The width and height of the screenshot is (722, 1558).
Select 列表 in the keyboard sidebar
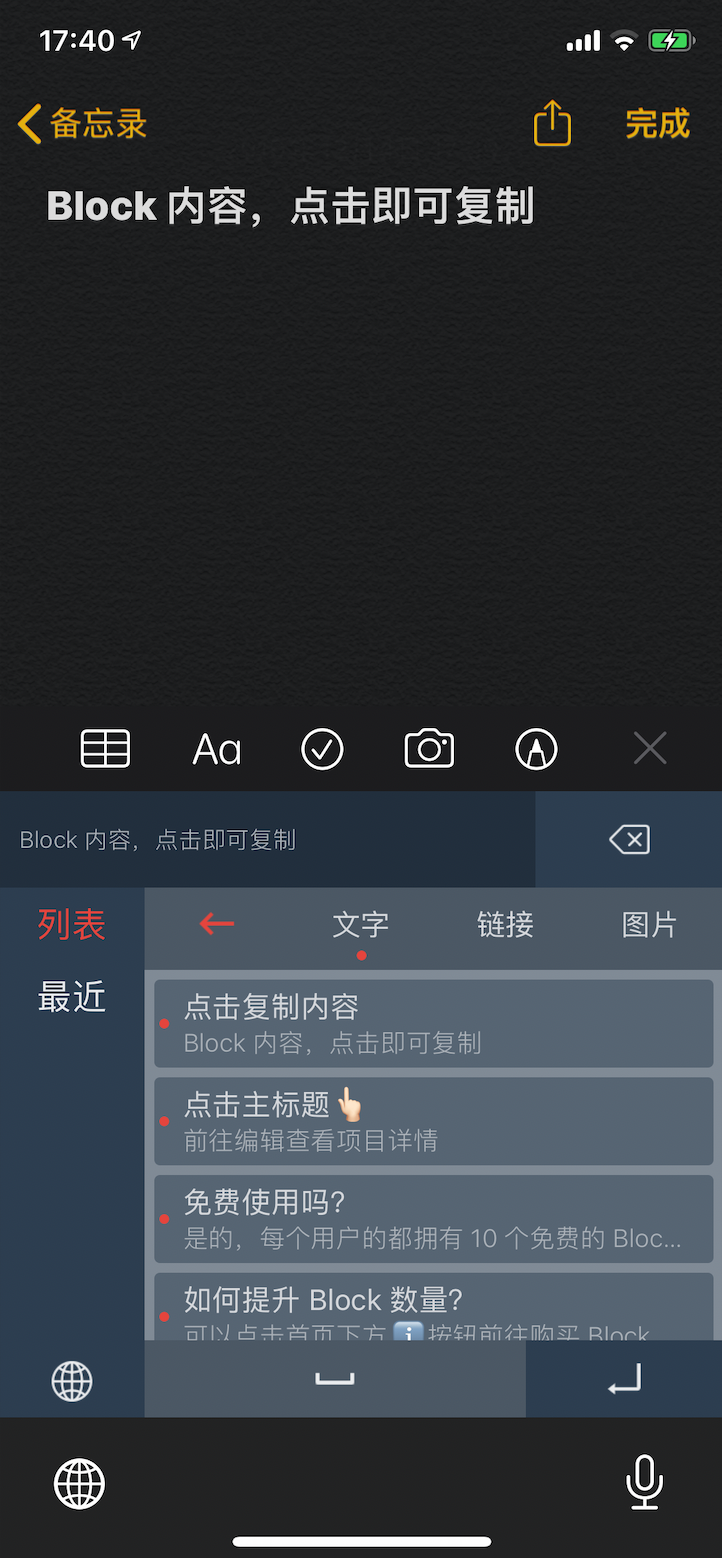72,924
